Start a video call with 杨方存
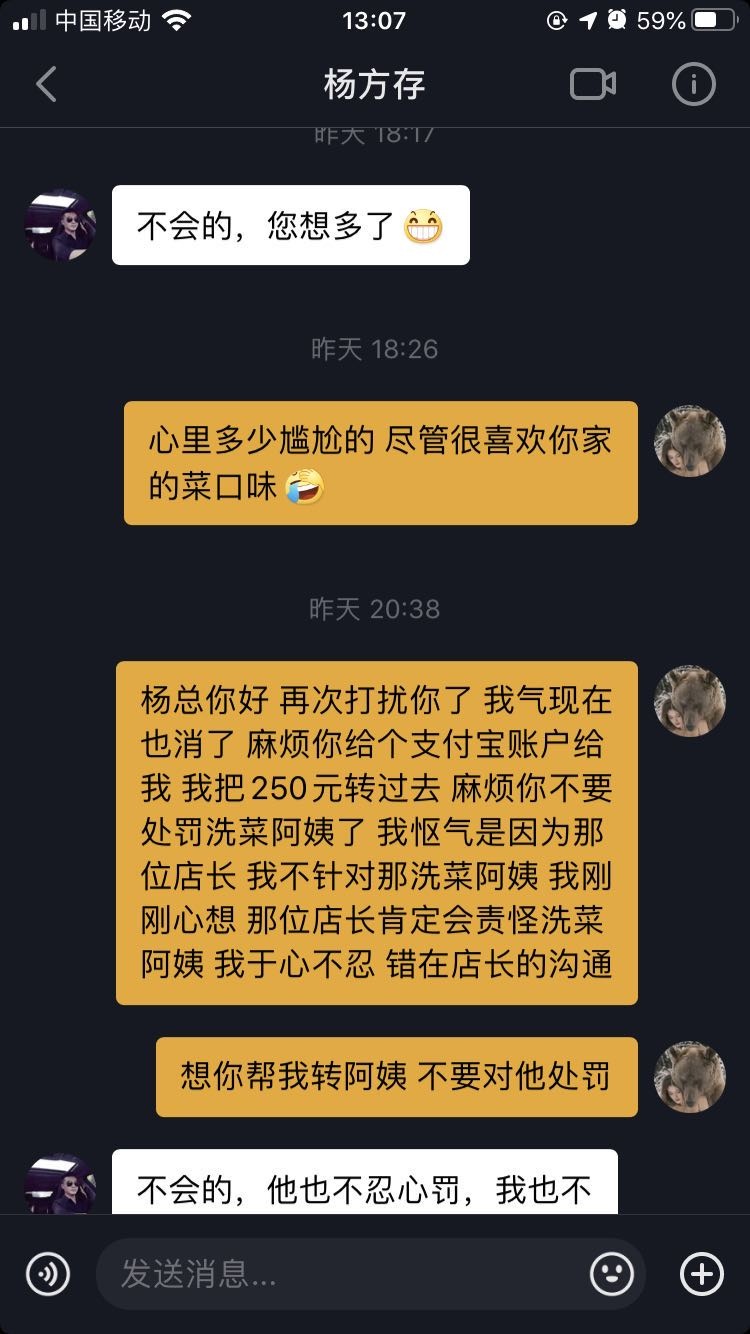Screen dimensions: 750x1334 pos(593,85)
